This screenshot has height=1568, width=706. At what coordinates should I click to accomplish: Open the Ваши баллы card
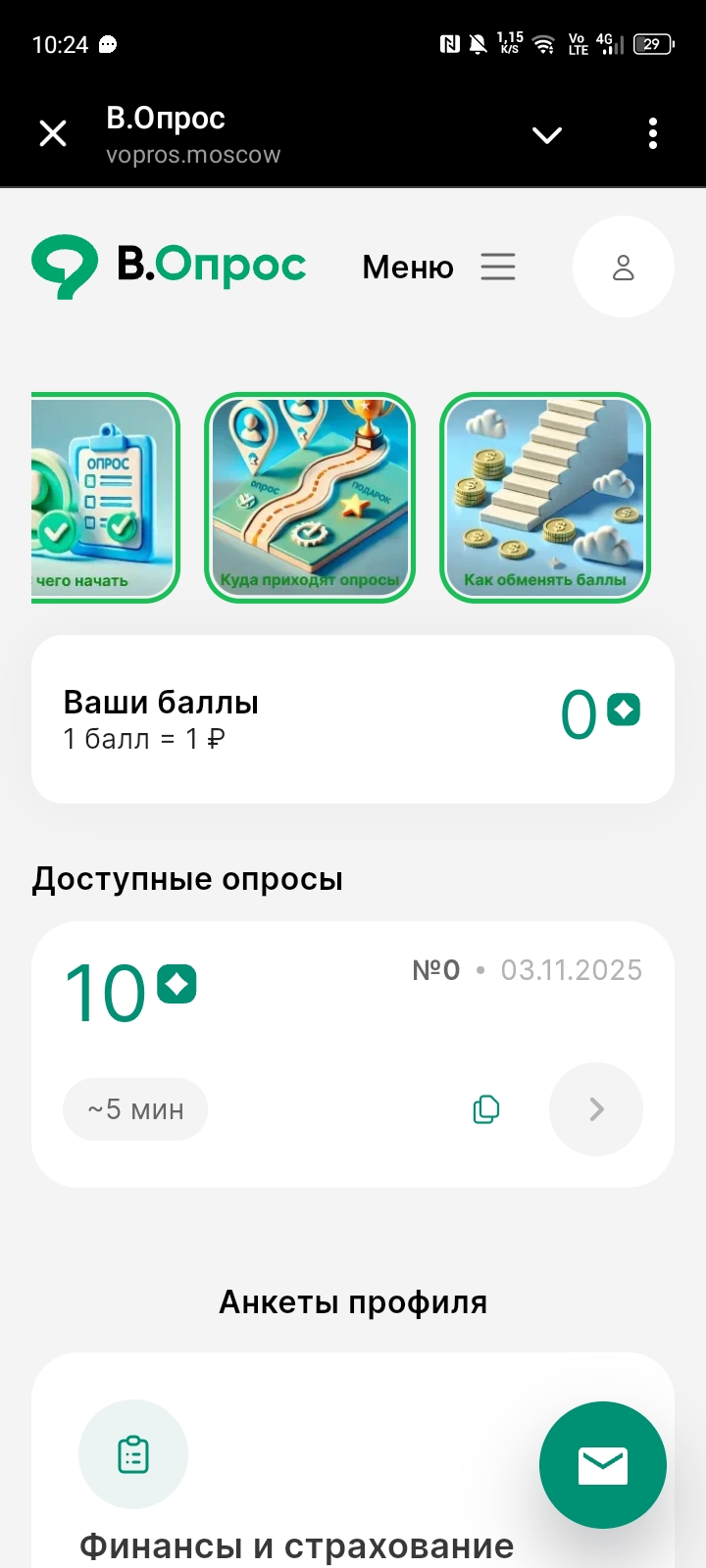(x=353, y=716)
